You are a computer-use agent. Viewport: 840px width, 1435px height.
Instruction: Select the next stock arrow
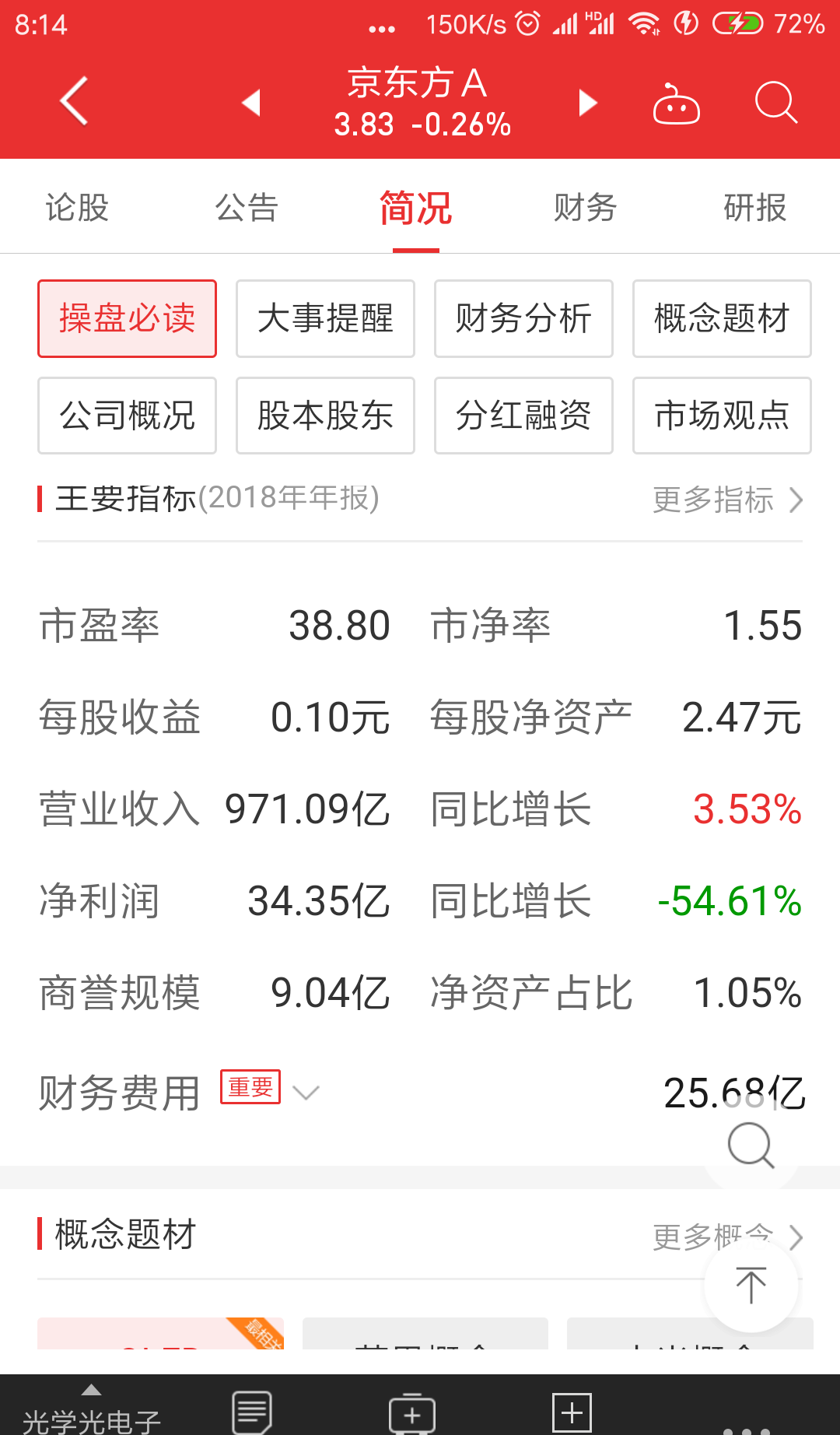587,102
